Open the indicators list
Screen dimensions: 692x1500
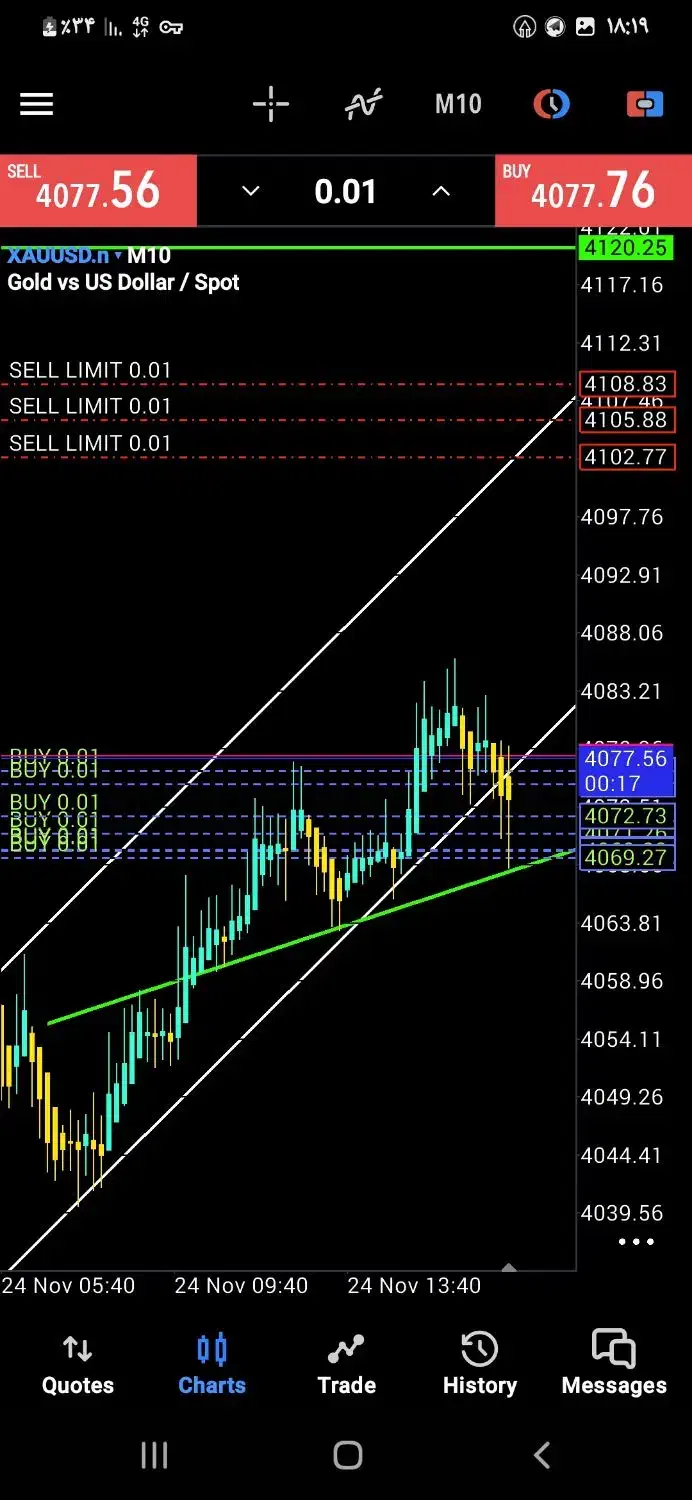(364, 104)
